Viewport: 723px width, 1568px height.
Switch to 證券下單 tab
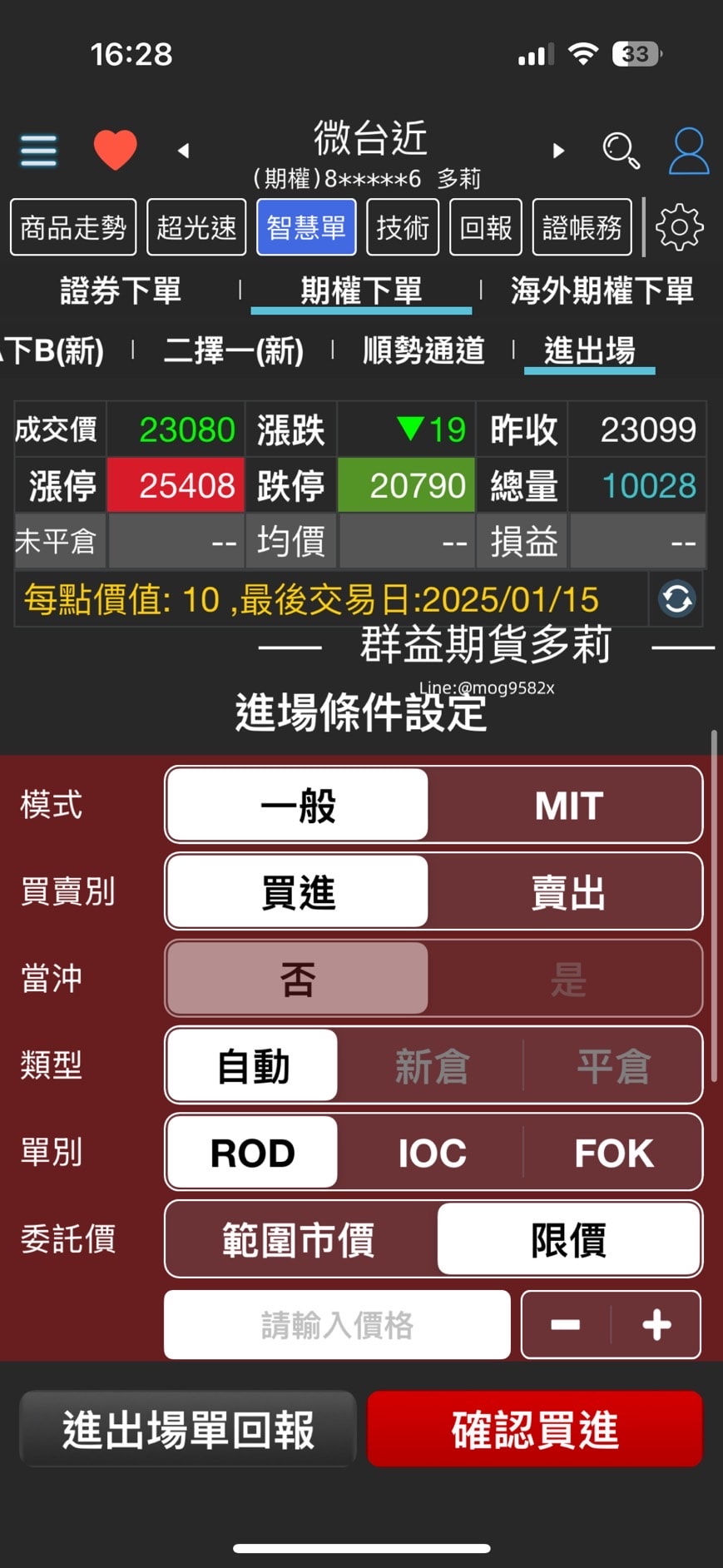click(x=121, y=291)
